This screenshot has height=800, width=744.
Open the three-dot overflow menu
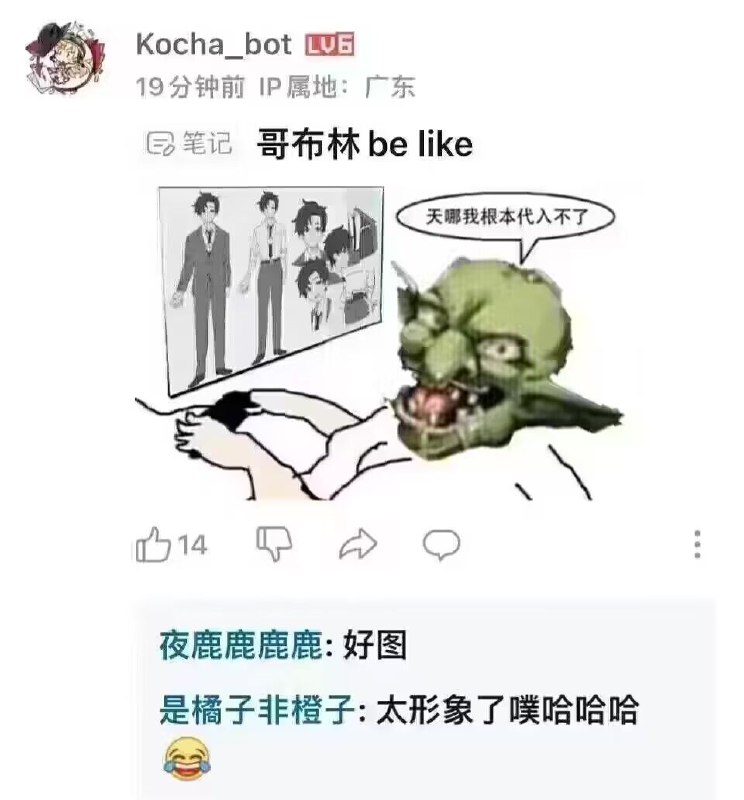tap(697, 544)
